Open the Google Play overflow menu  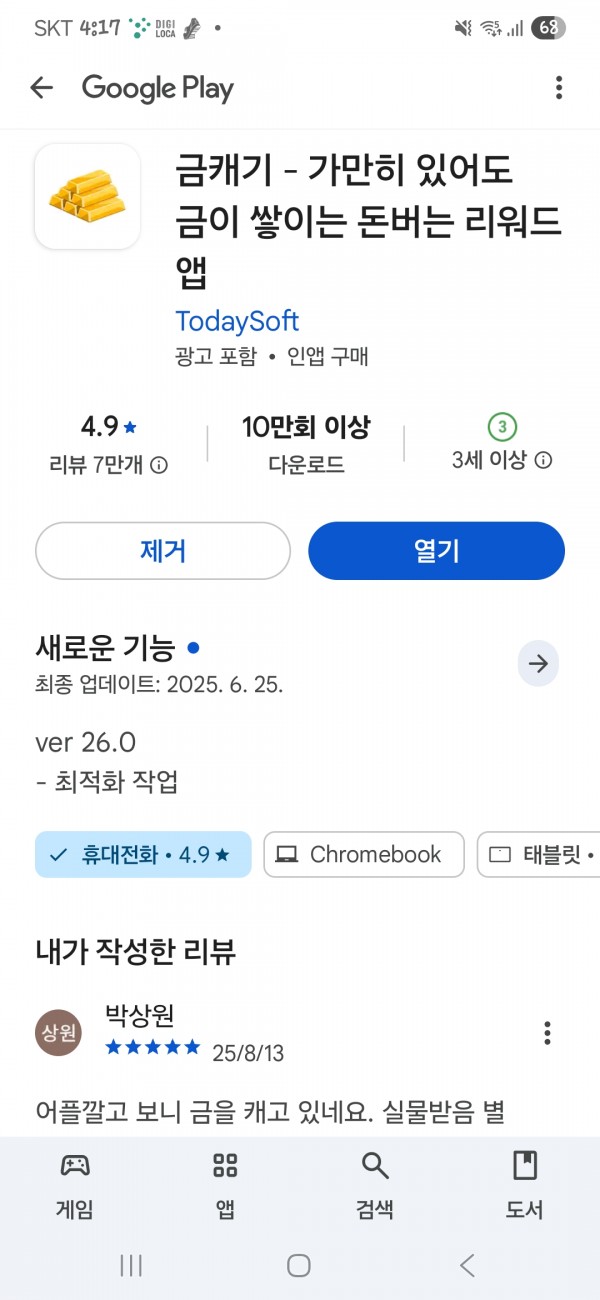tap(559, 88)
